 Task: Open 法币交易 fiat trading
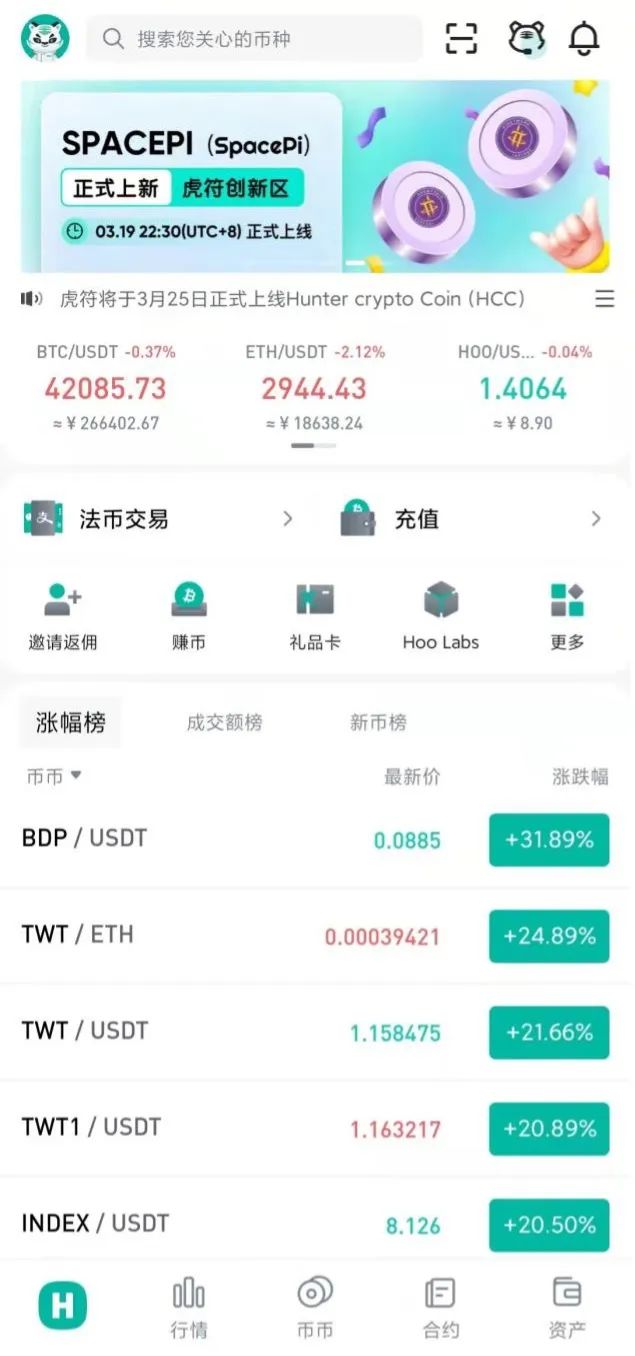[x=160, y=519]
